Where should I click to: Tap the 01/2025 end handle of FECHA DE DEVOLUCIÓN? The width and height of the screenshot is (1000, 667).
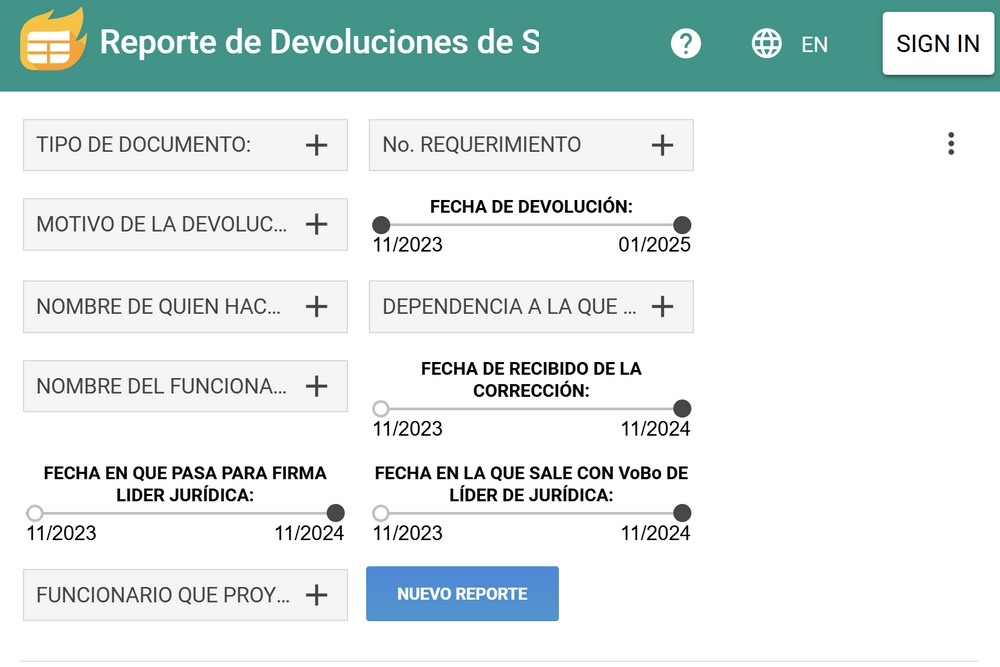tap(682, 225)
